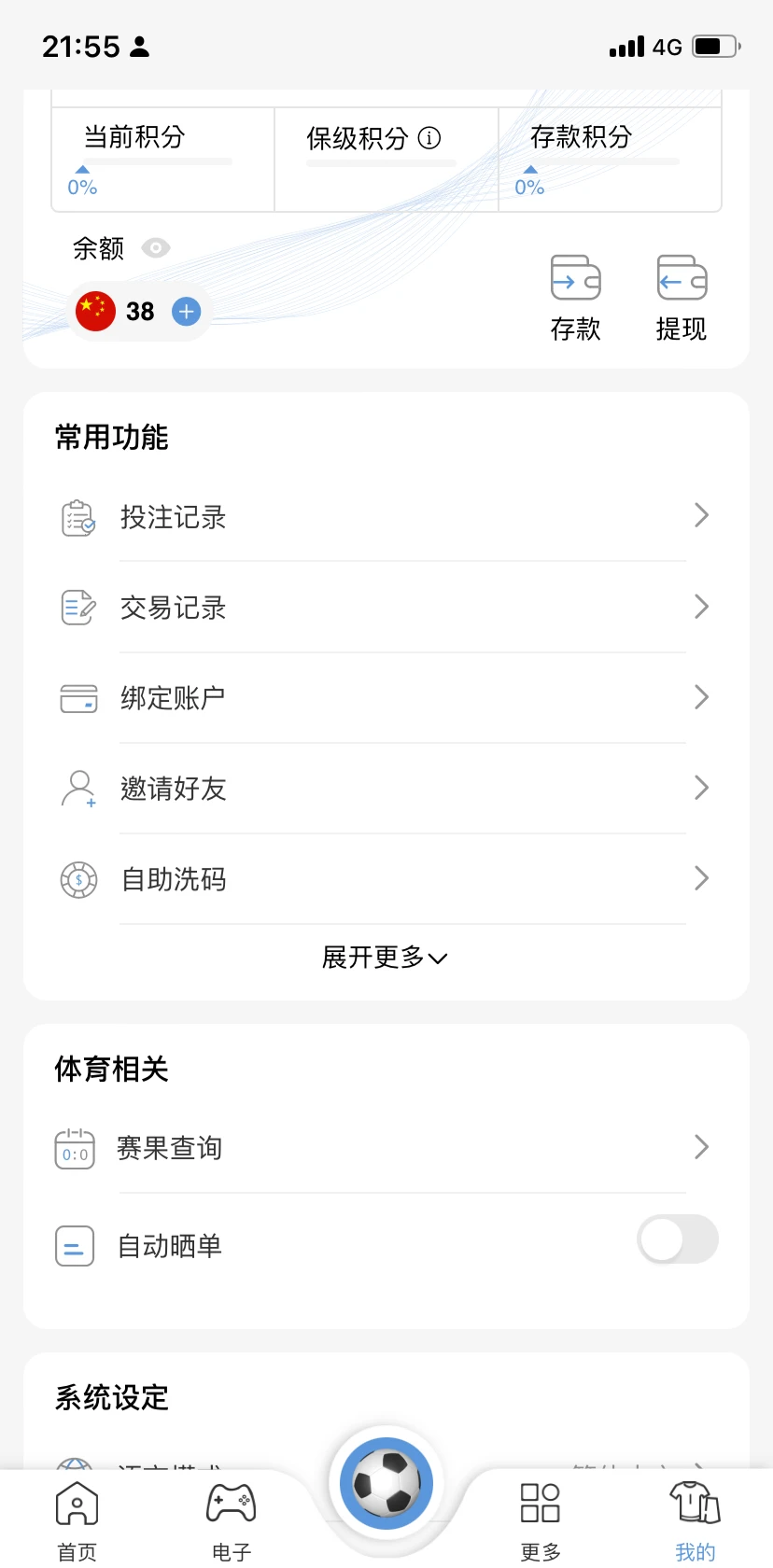Switch to the 电子 games tab
The width and height of the screenshot is (773, 1568).
coord(231,1519)
